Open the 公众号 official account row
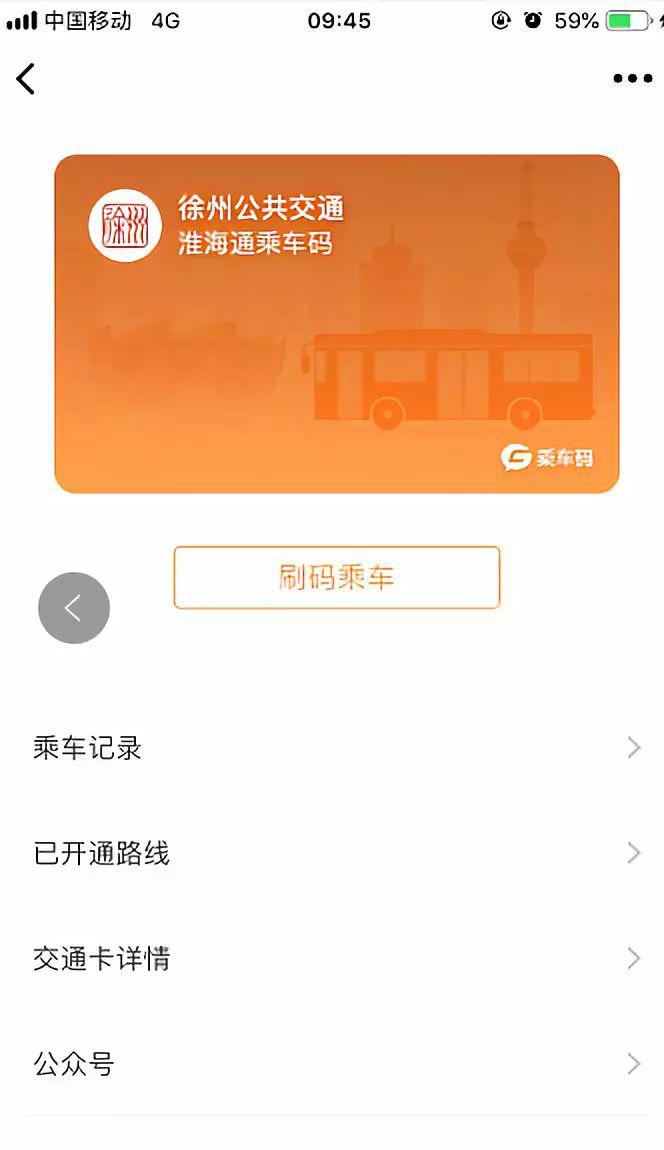The image size is (664, 1150). (x=332, y=1063)
